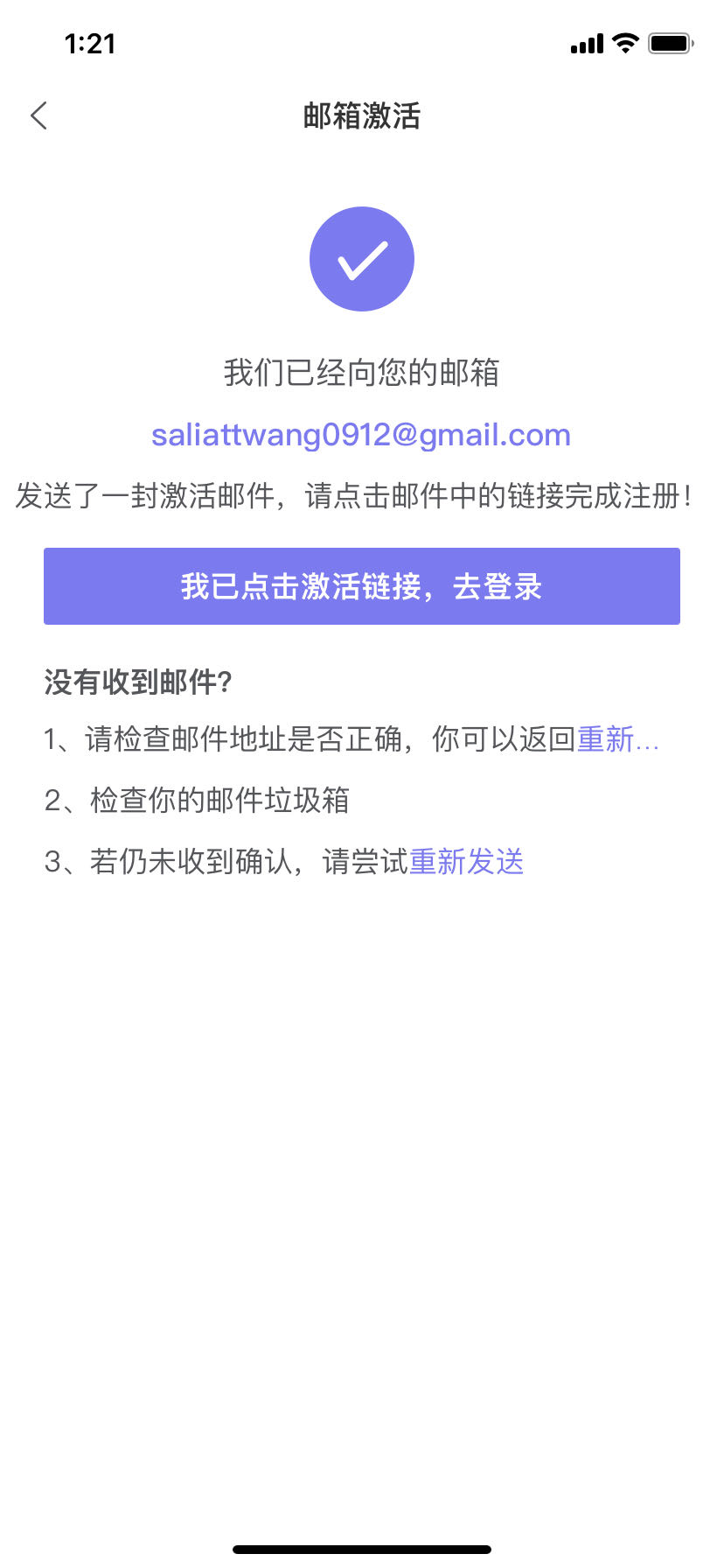The height and width of the screenshot is (1568, 724).
Task: Go back using the top-left arrow
Action: pos(38,115)
